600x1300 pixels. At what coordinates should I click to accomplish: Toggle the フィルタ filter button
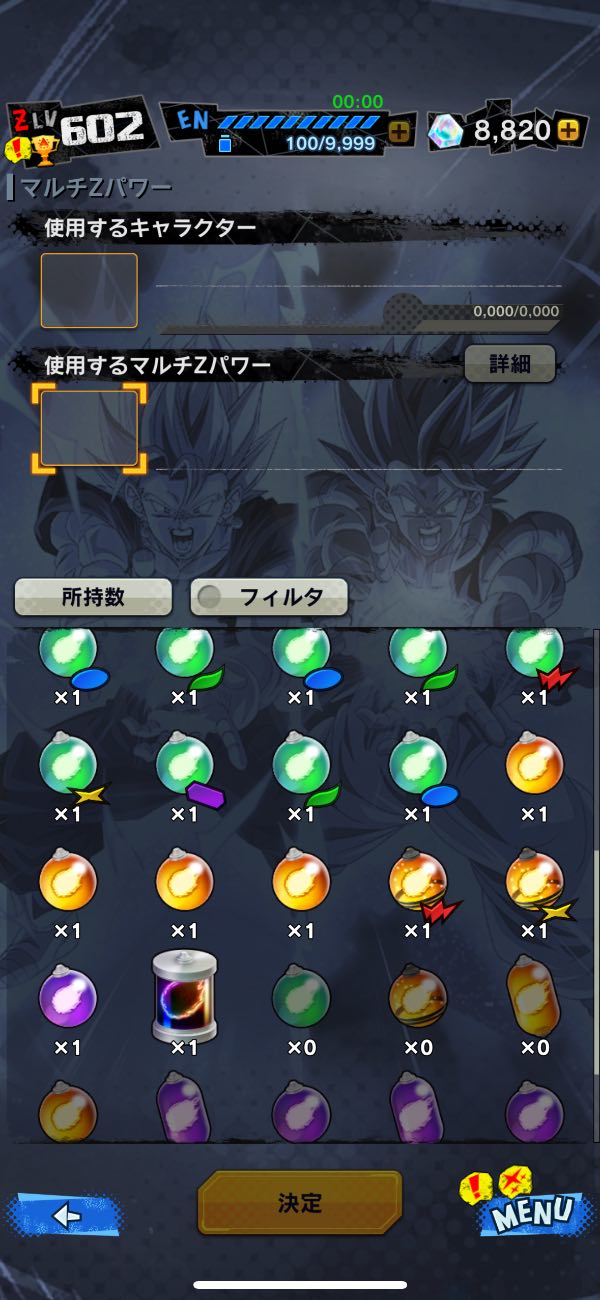click(269, 597)
